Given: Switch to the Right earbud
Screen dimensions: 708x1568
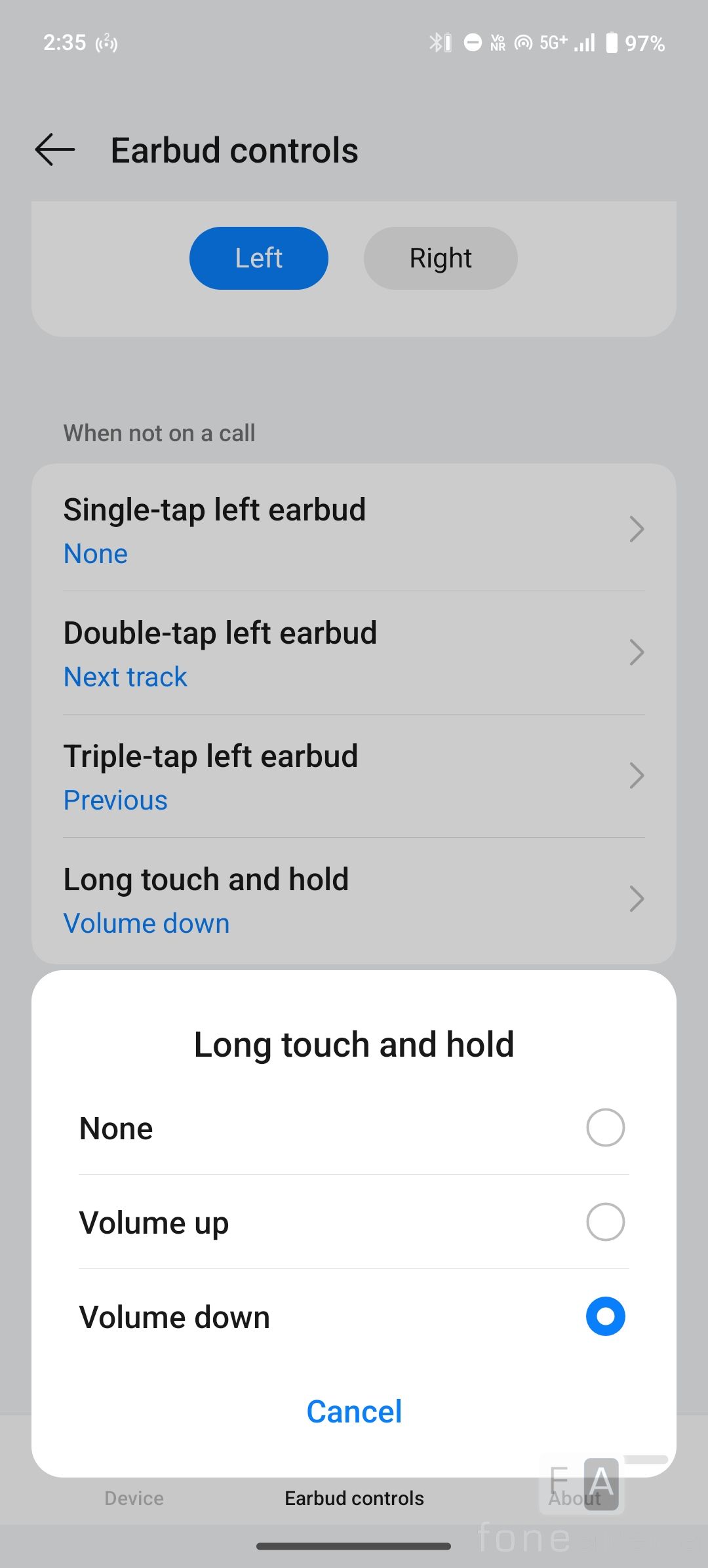Looking at the screenshot, I should tap(441, 258).
